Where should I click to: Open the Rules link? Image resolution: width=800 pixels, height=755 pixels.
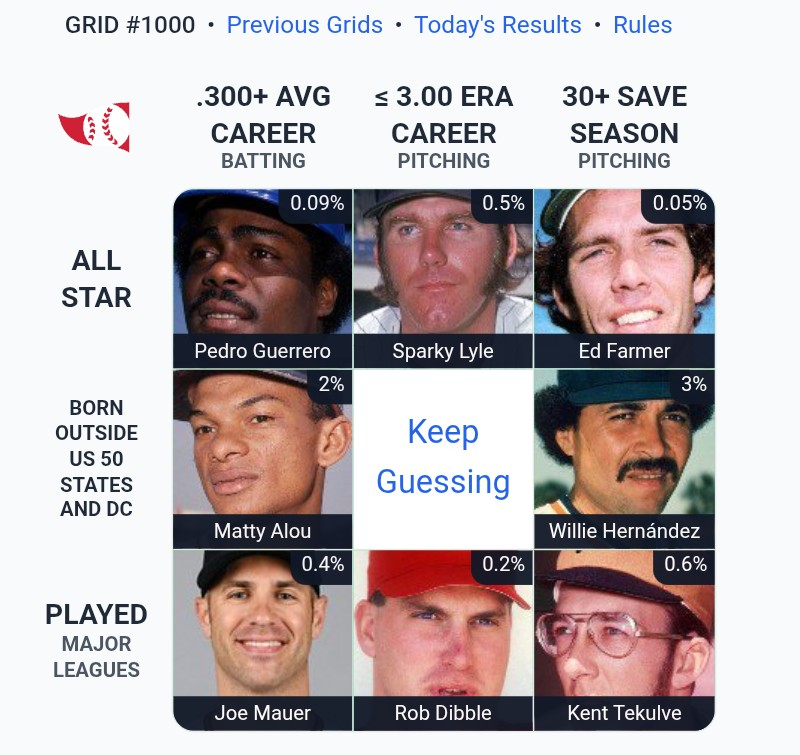click(642, 25)
